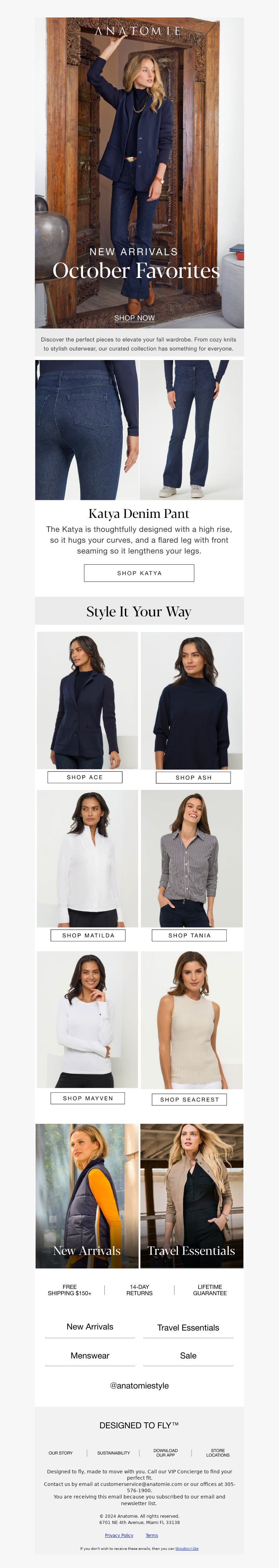This screenshot has height=1568, width=279.
Task: Tap the SHOP ASH button
Action: [x=193, y=777]
